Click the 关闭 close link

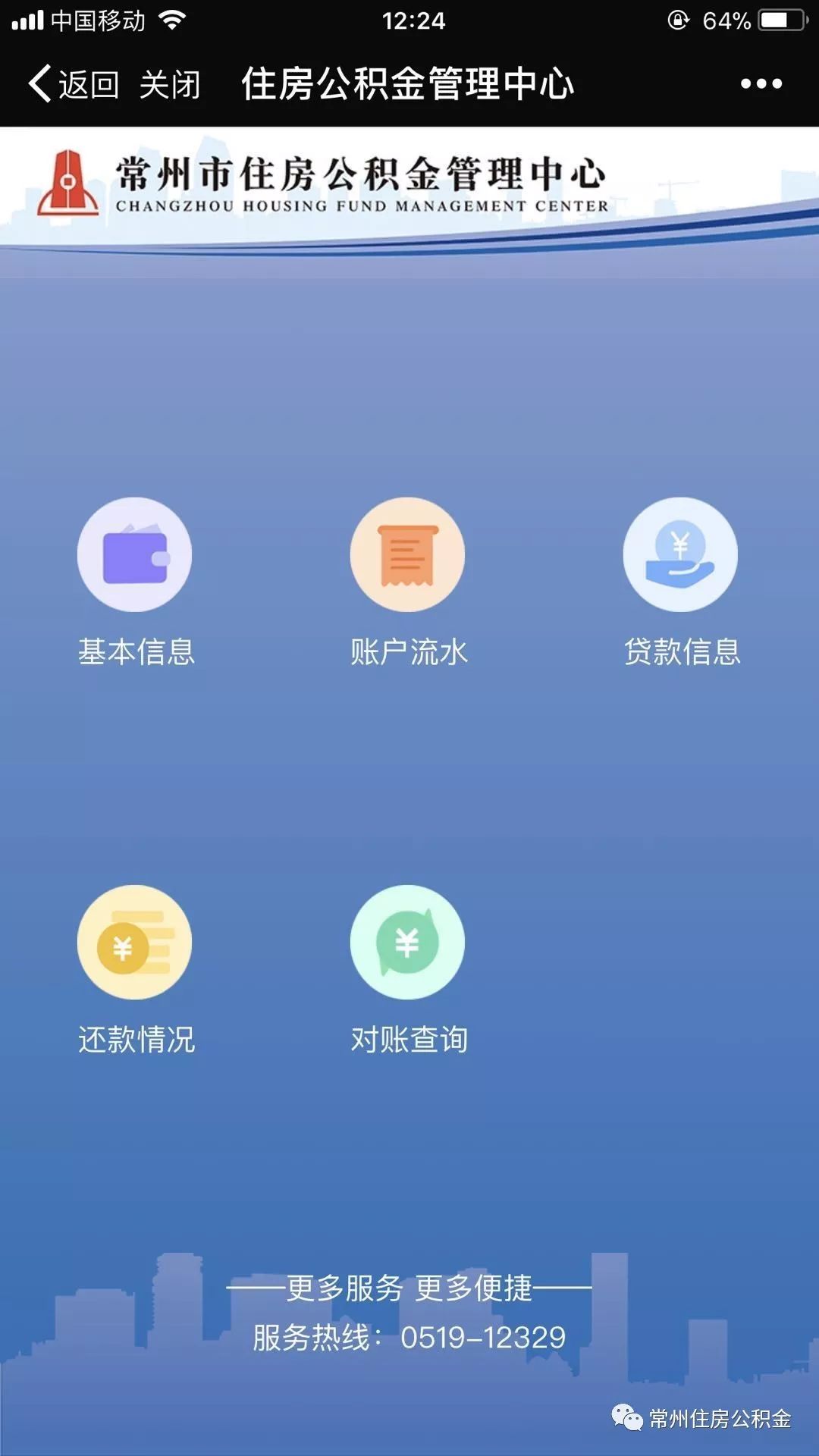pyautogui.click(x=172, y=86)
